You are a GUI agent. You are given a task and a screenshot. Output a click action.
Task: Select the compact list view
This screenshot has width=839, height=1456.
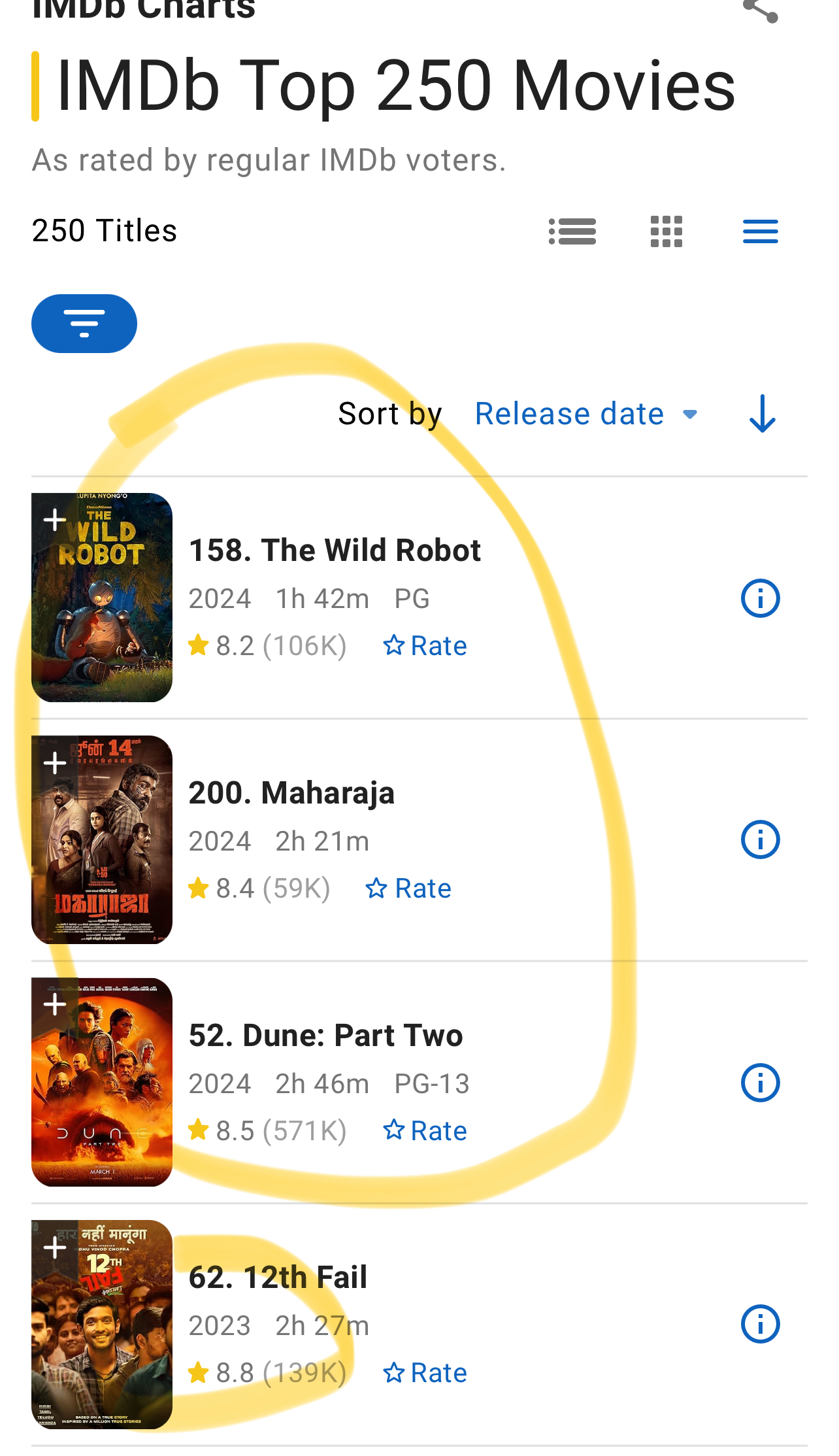coord(760,231)
